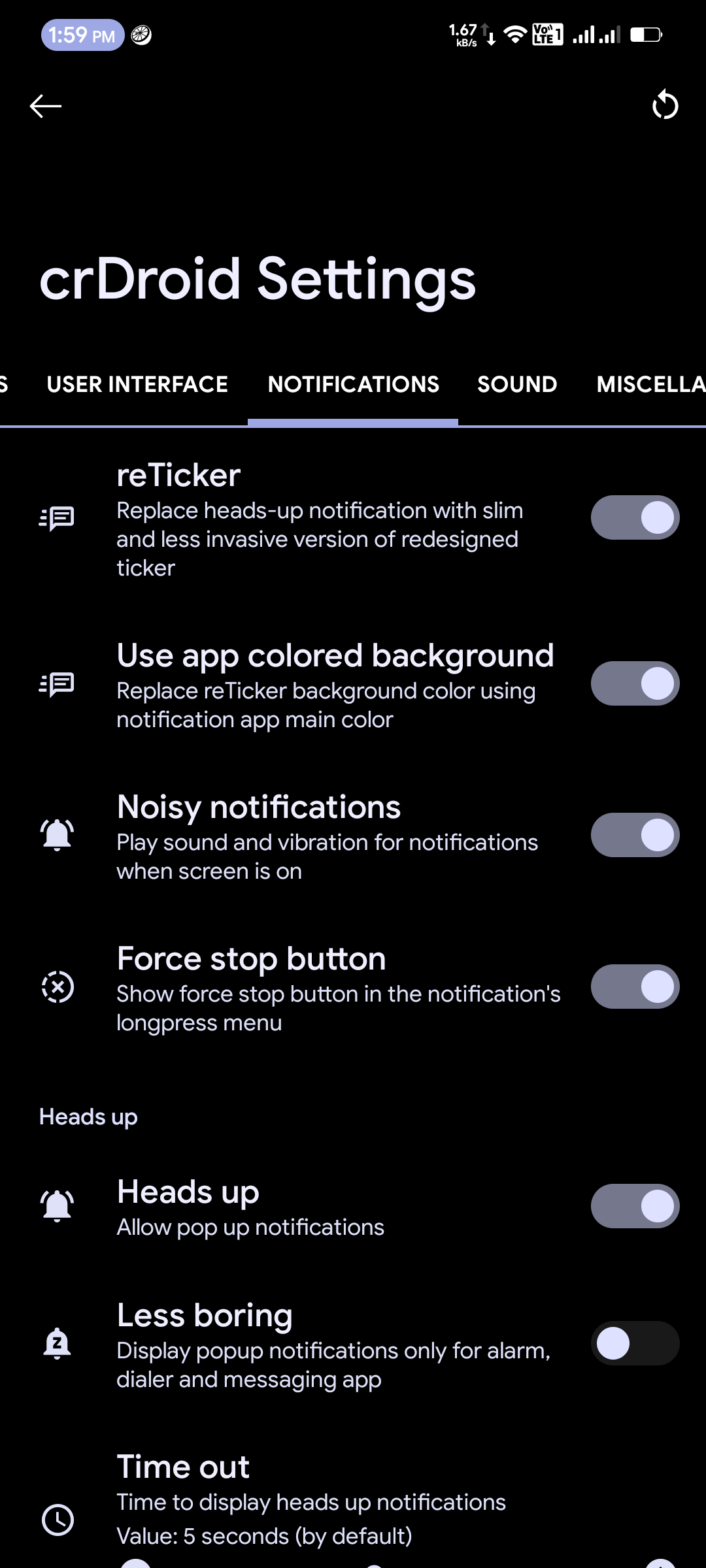Tap the reset icon in the top bar
The image size is (706, 1568).
pyautogui.click(x=665, y=105)
